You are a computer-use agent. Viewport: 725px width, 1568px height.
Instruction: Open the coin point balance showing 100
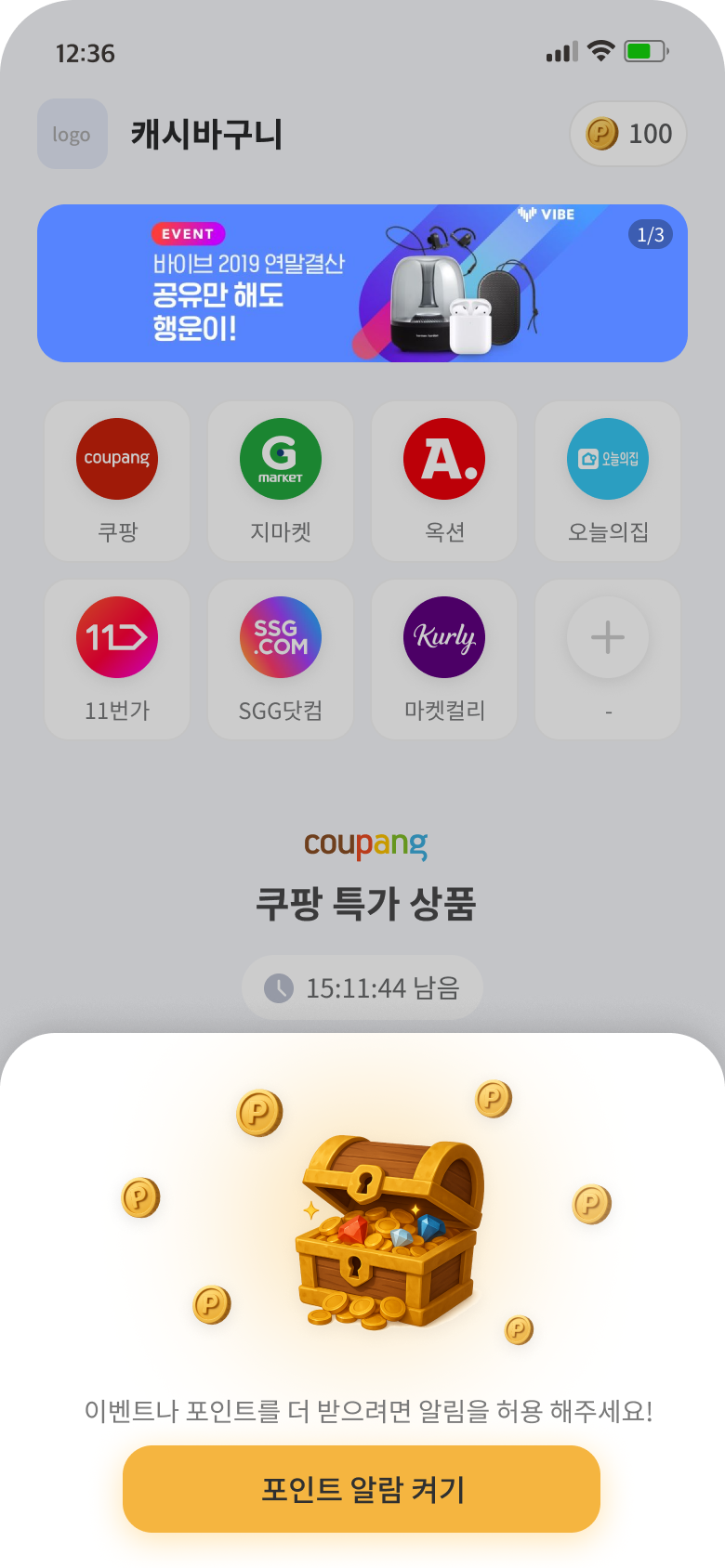pos(627,134)
